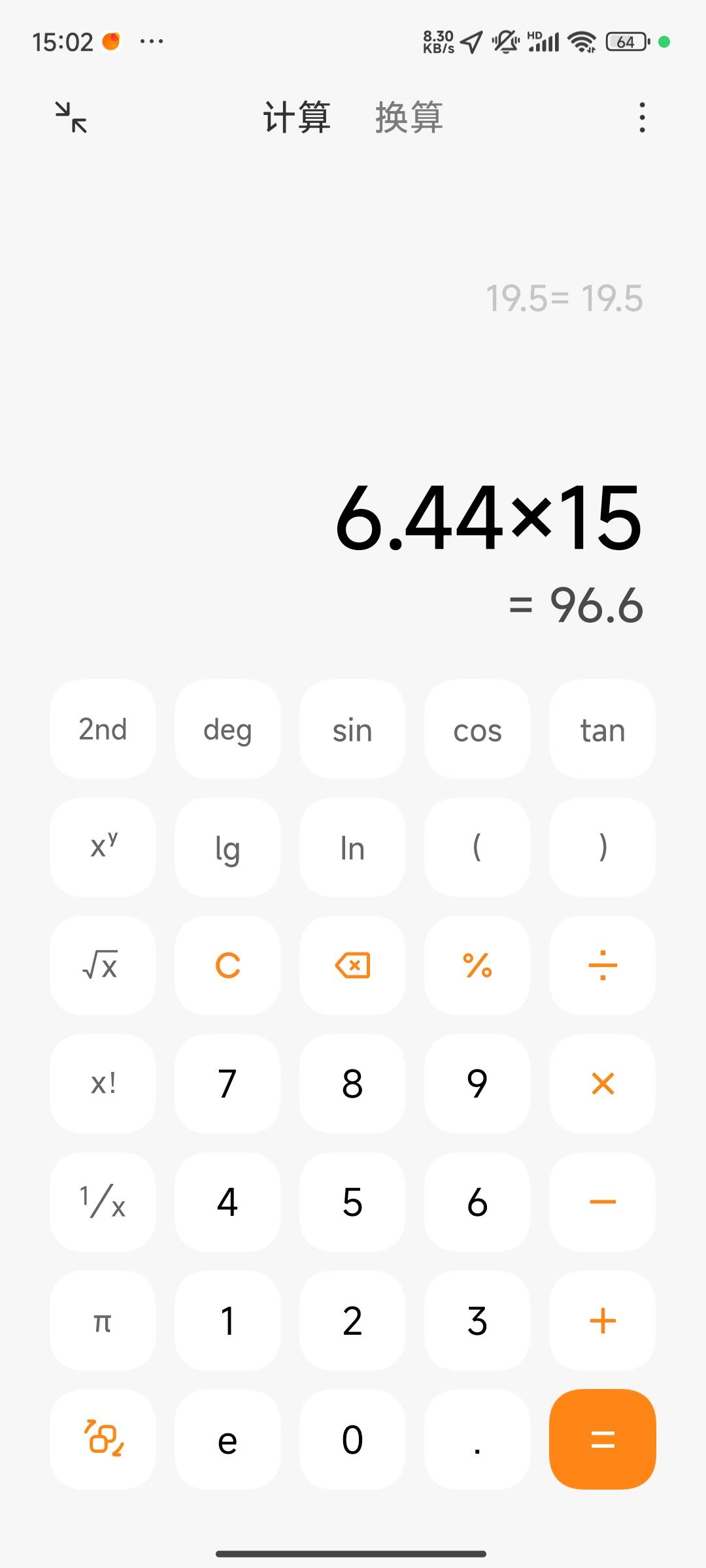Tap the plus key
This screenshot has width=706, height=1568.
pos(602,1320)
